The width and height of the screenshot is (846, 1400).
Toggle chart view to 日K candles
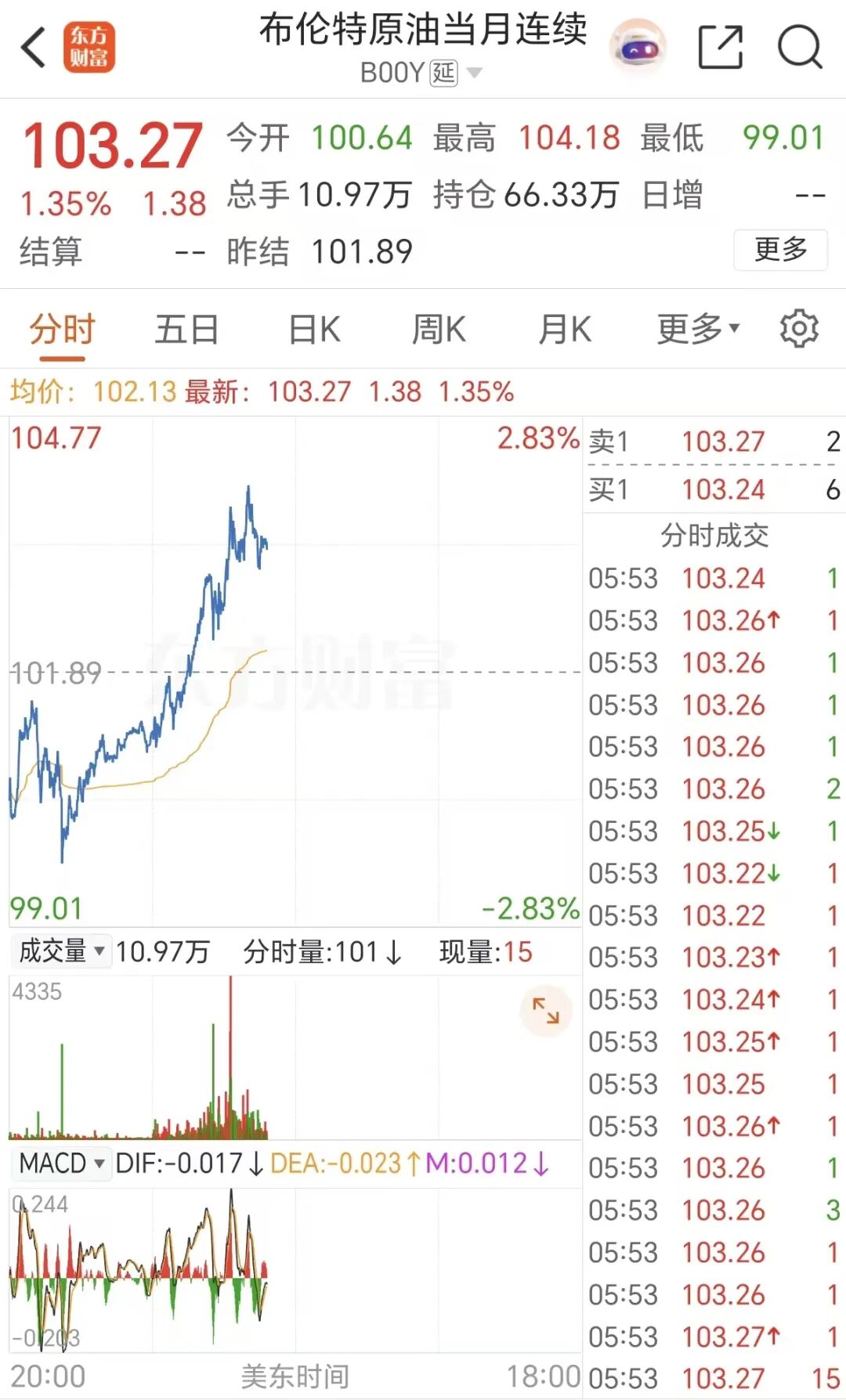tap(313, 329)
